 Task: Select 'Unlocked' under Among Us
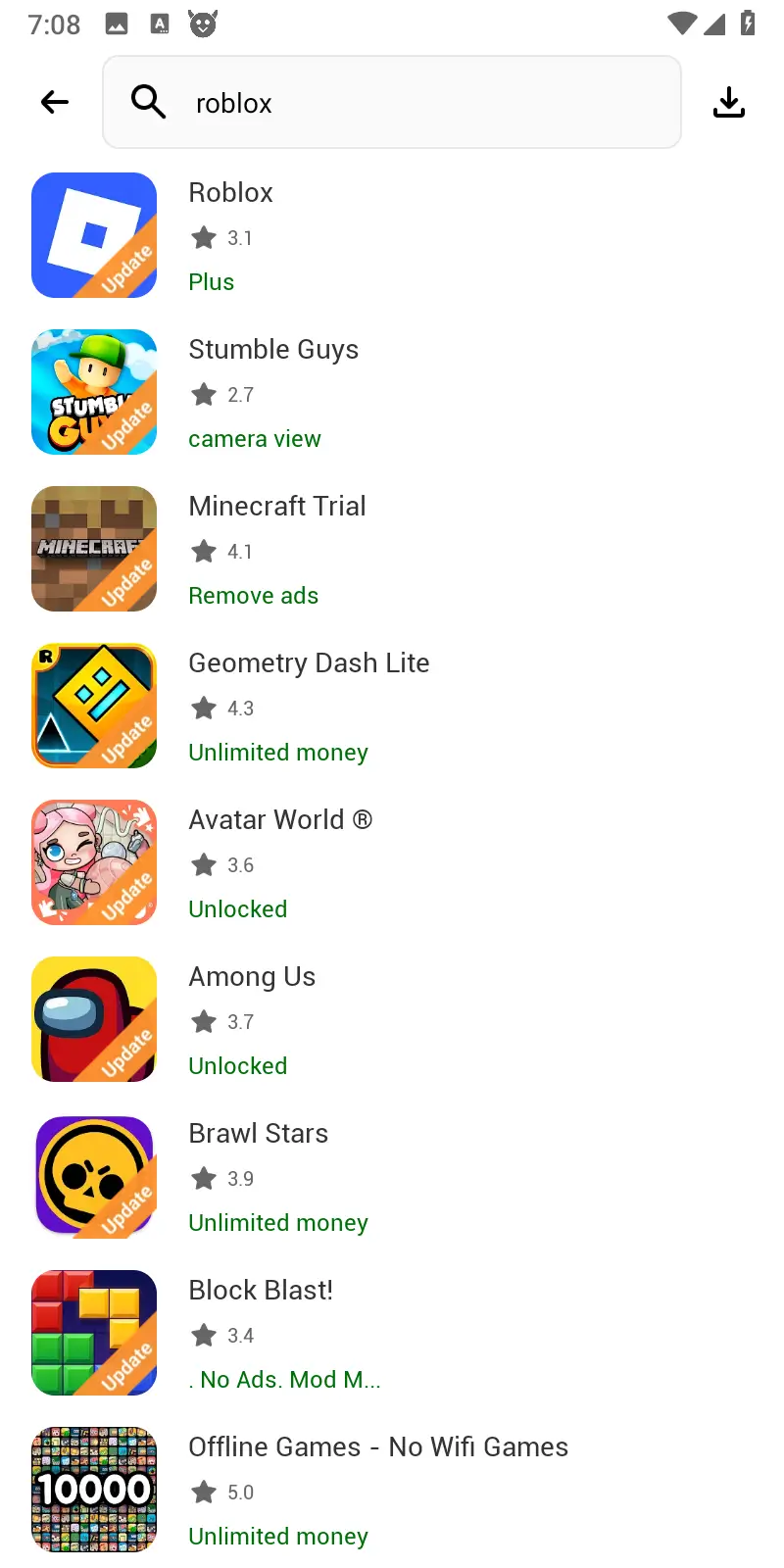[237, 1065]
